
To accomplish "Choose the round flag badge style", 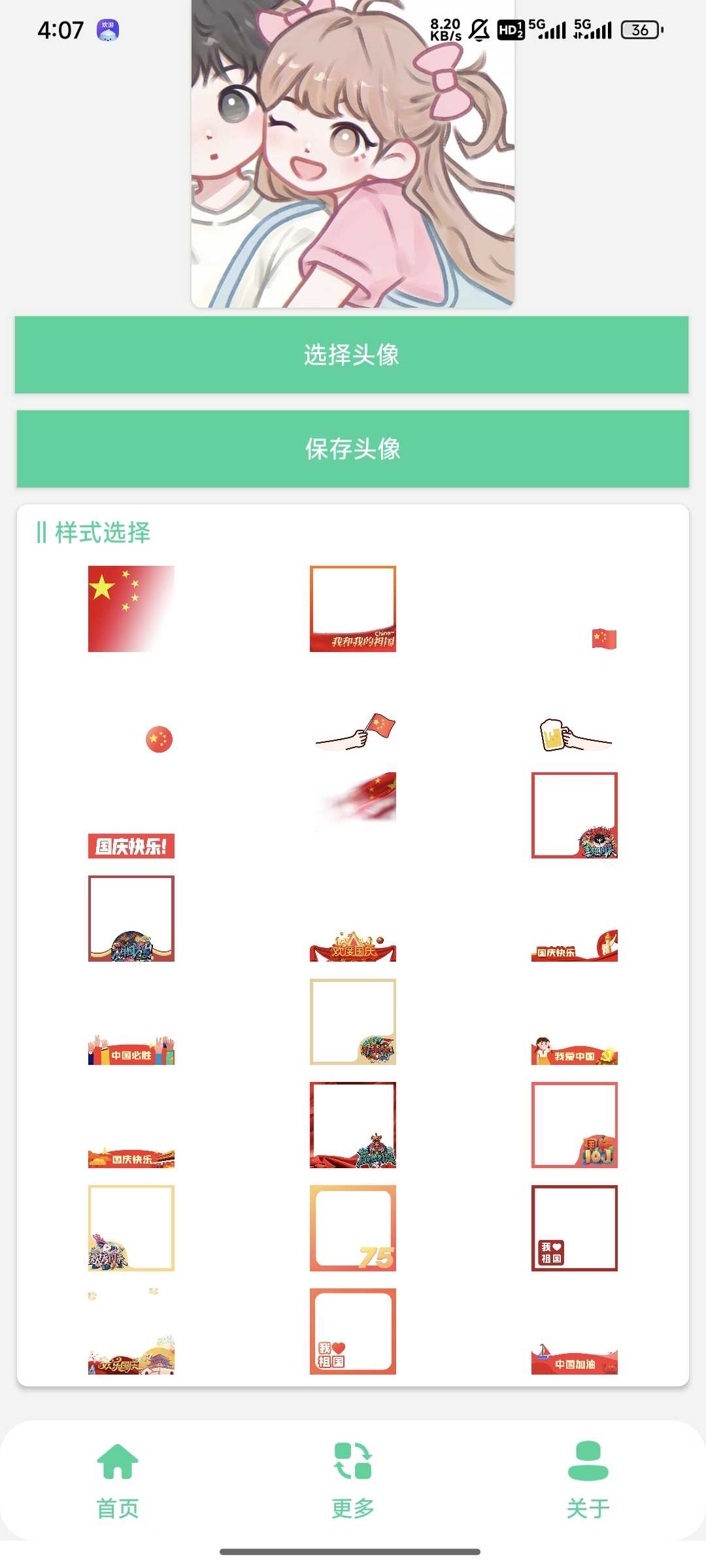I will coord(159,739).
